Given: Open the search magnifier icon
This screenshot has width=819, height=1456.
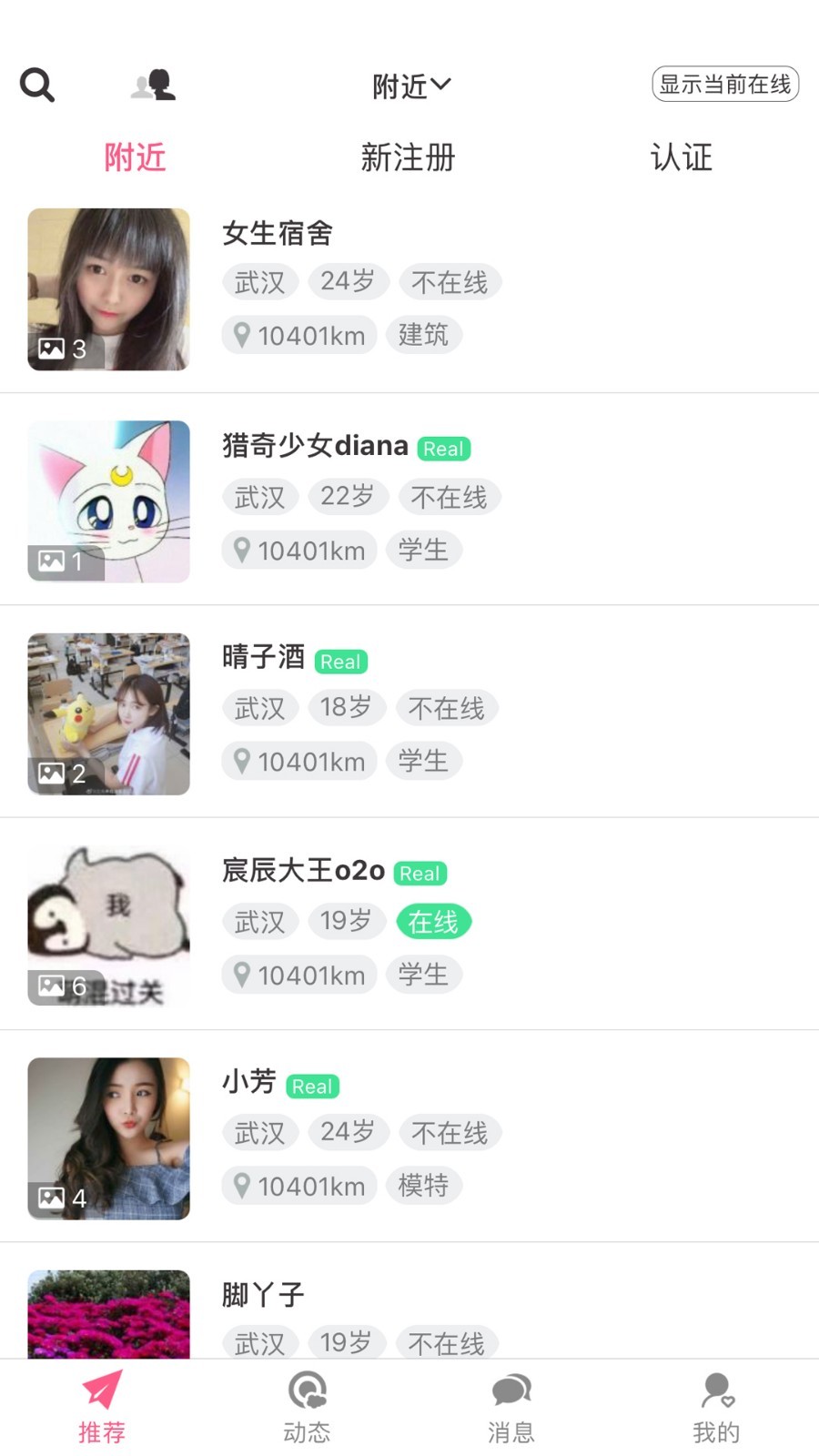Looking at the screenshot, I should click(x=37, y=85).
